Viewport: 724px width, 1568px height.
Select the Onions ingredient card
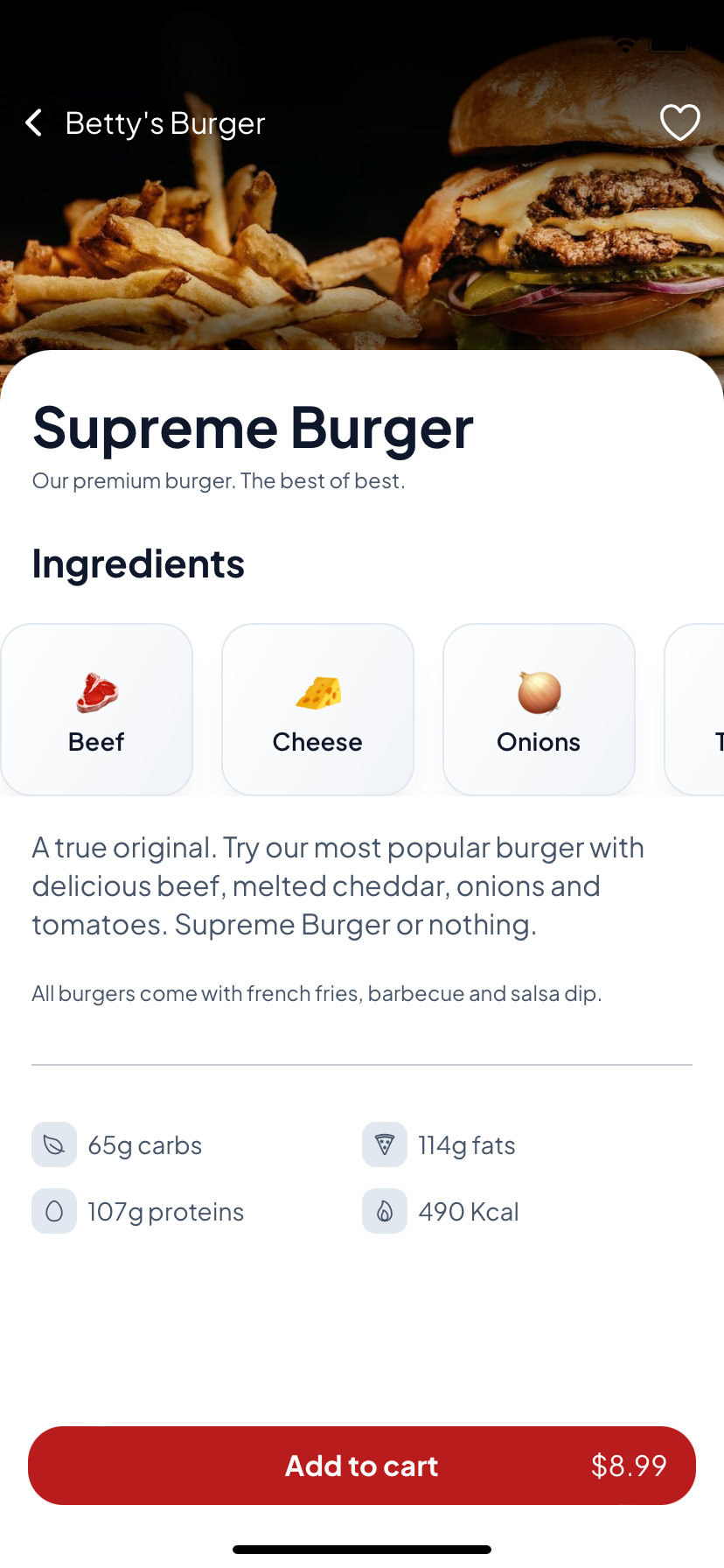(x=539, y=710)
